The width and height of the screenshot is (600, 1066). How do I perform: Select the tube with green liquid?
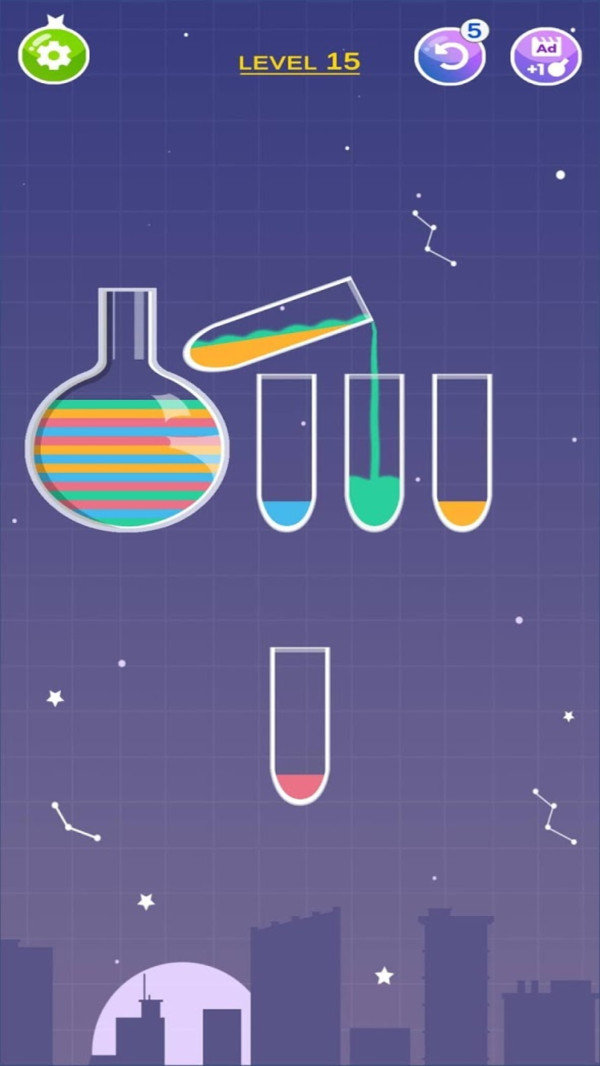[374, 455]
